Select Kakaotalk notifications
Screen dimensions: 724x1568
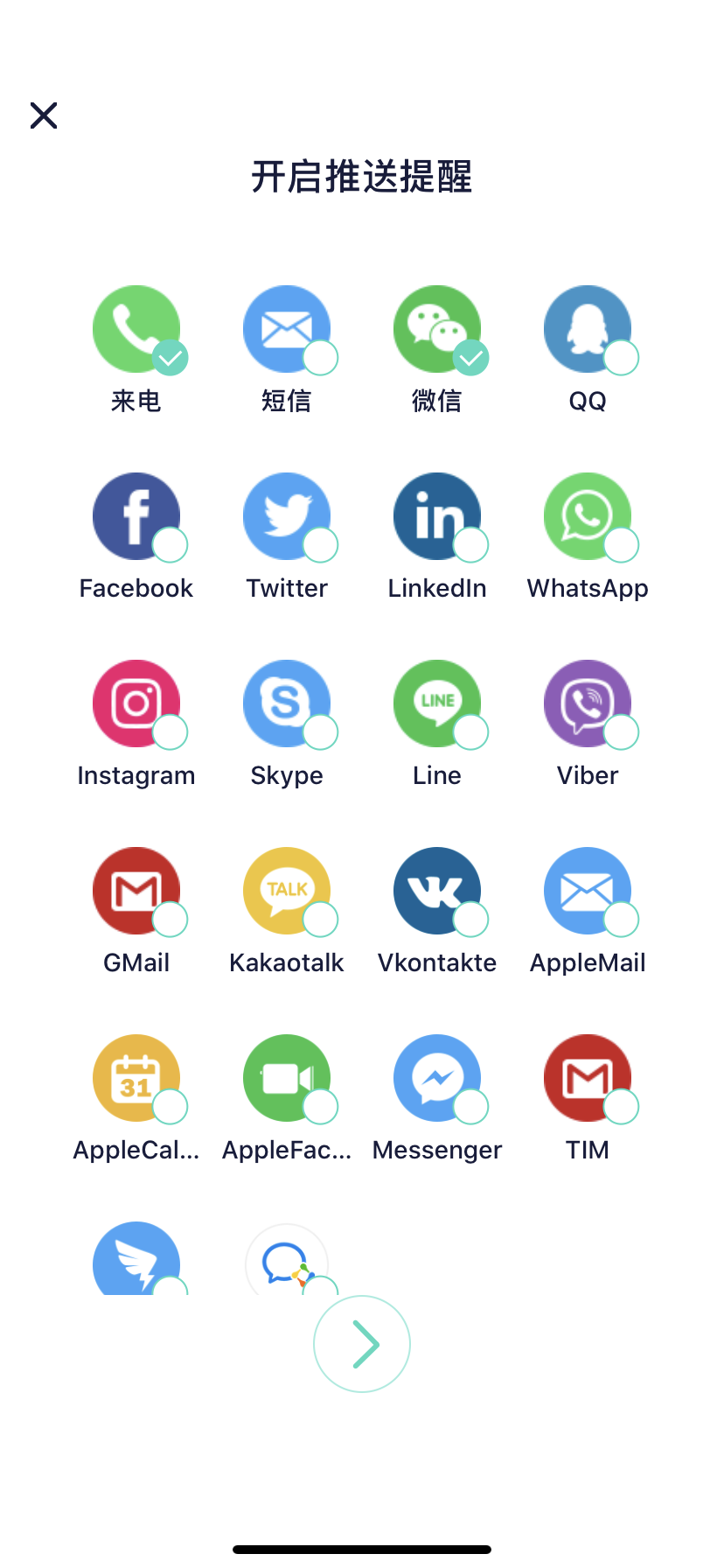(288, 892)
